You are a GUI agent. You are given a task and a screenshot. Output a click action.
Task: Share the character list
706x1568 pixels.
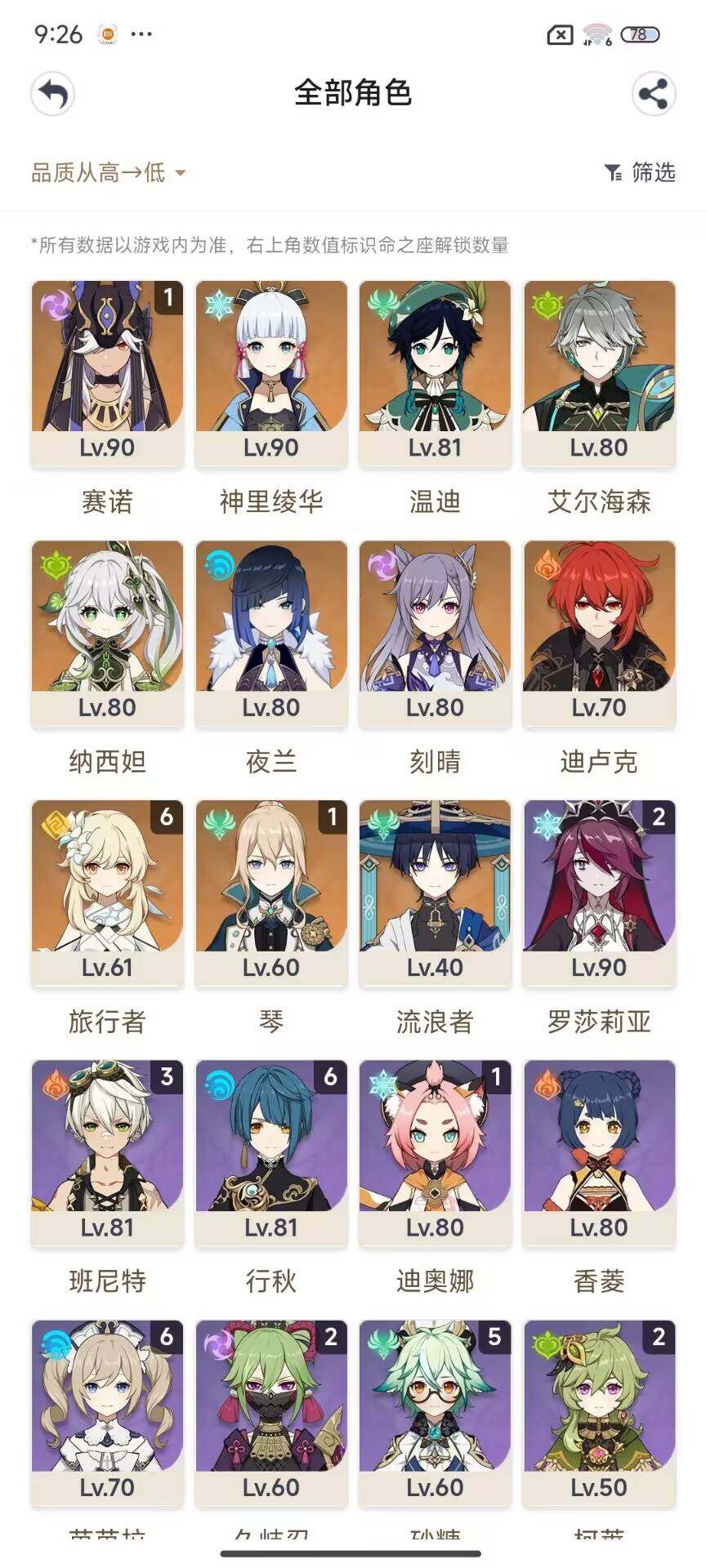tap(653, 95)
